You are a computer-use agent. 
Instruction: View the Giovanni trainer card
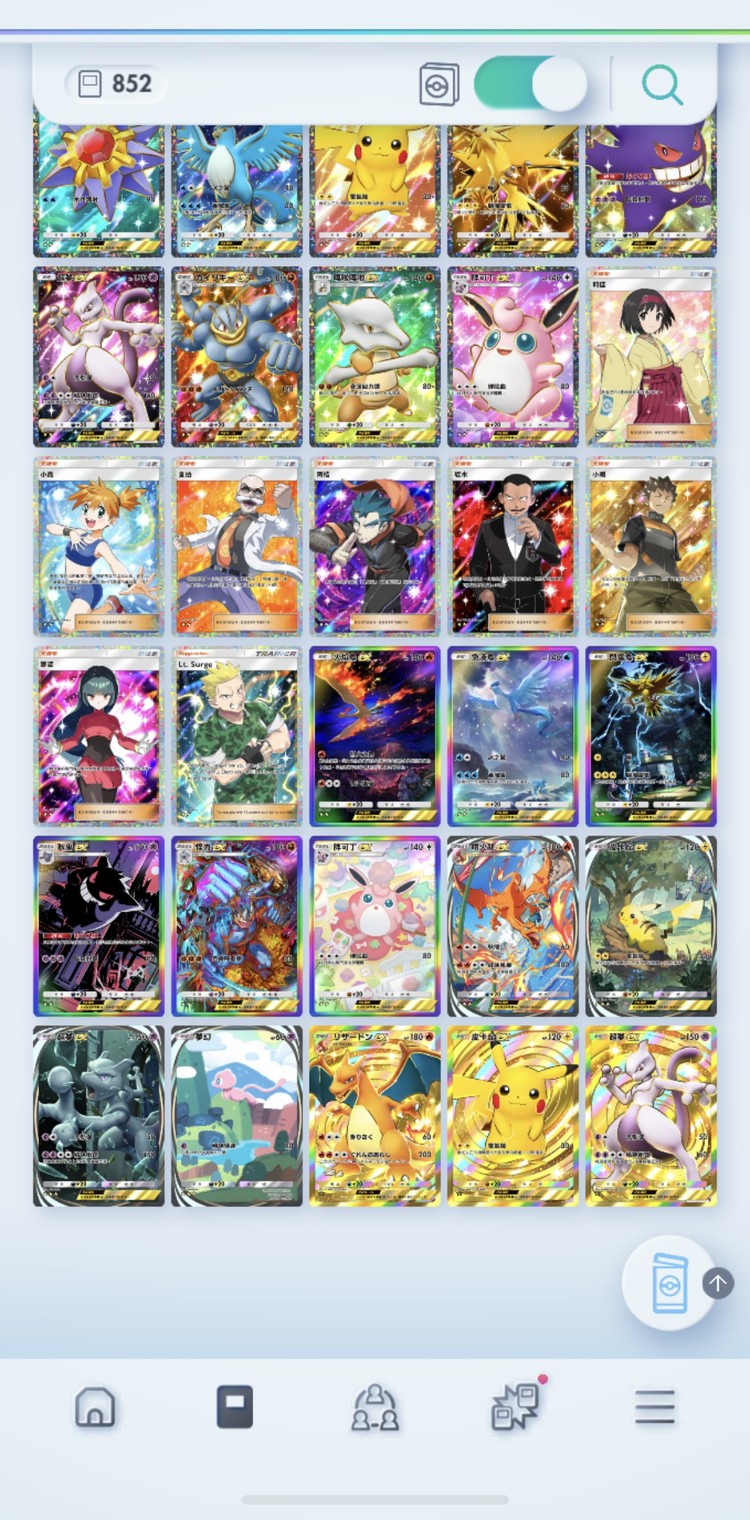coord(512,546)
